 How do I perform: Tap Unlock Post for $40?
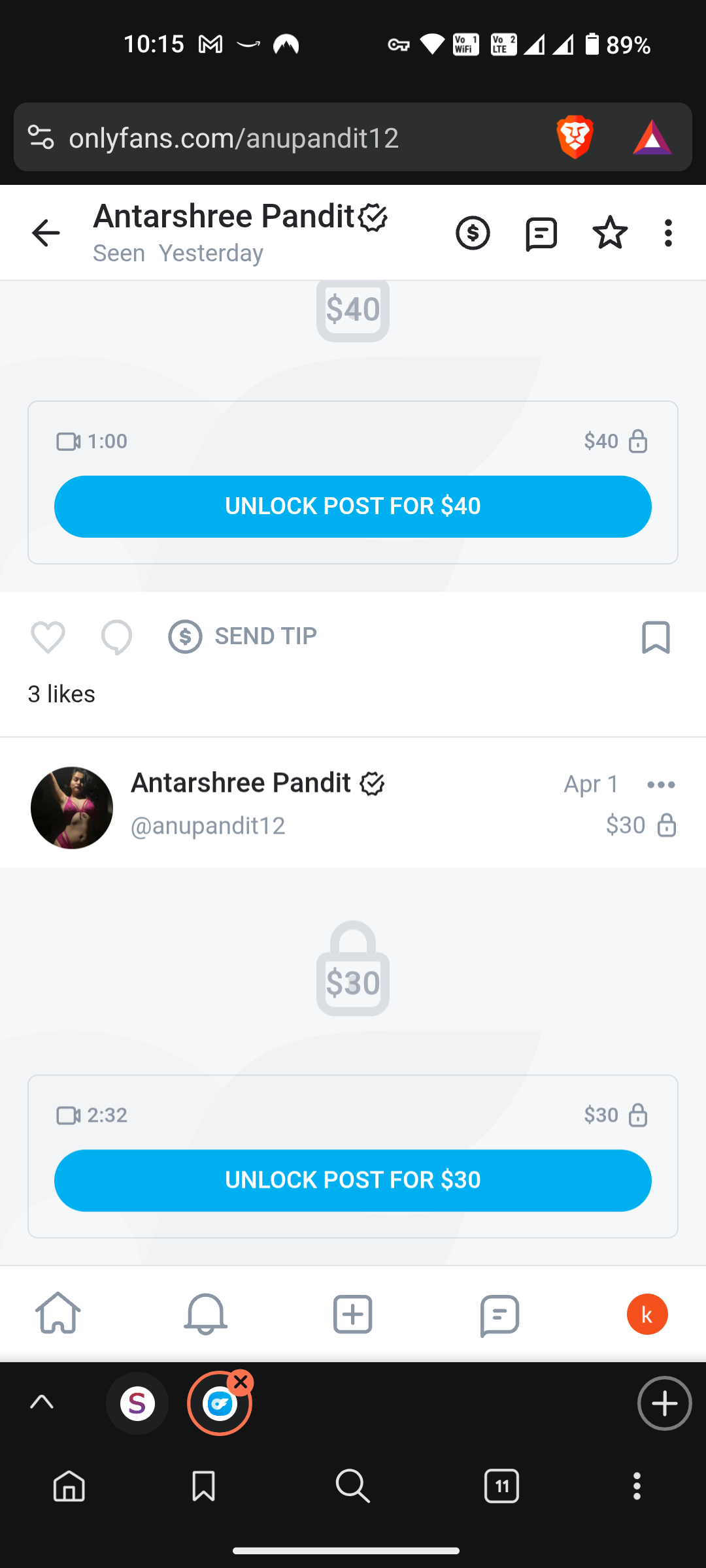(353, 506)
